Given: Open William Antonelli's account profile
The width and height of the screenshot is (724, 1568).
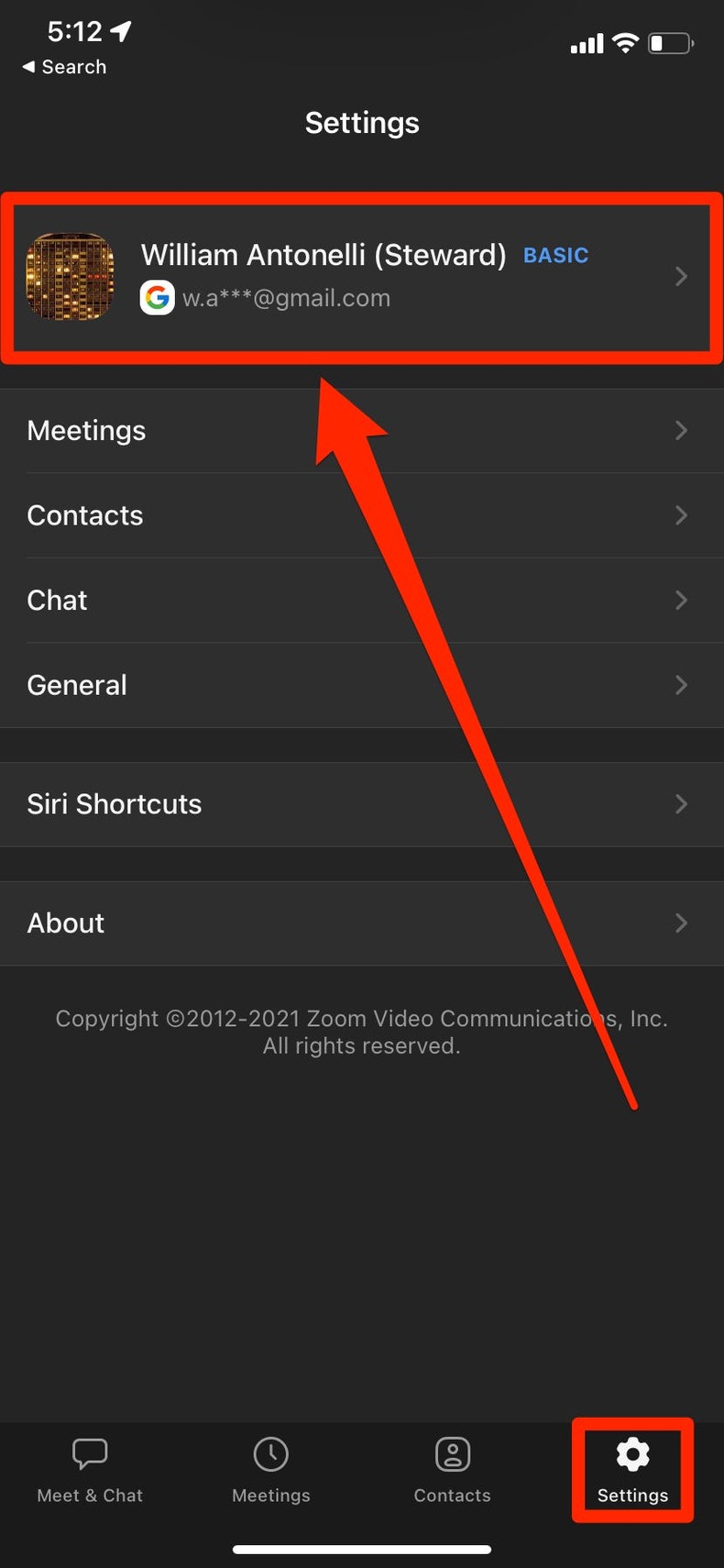Looking at the screenshot, I should coord(362,275).
